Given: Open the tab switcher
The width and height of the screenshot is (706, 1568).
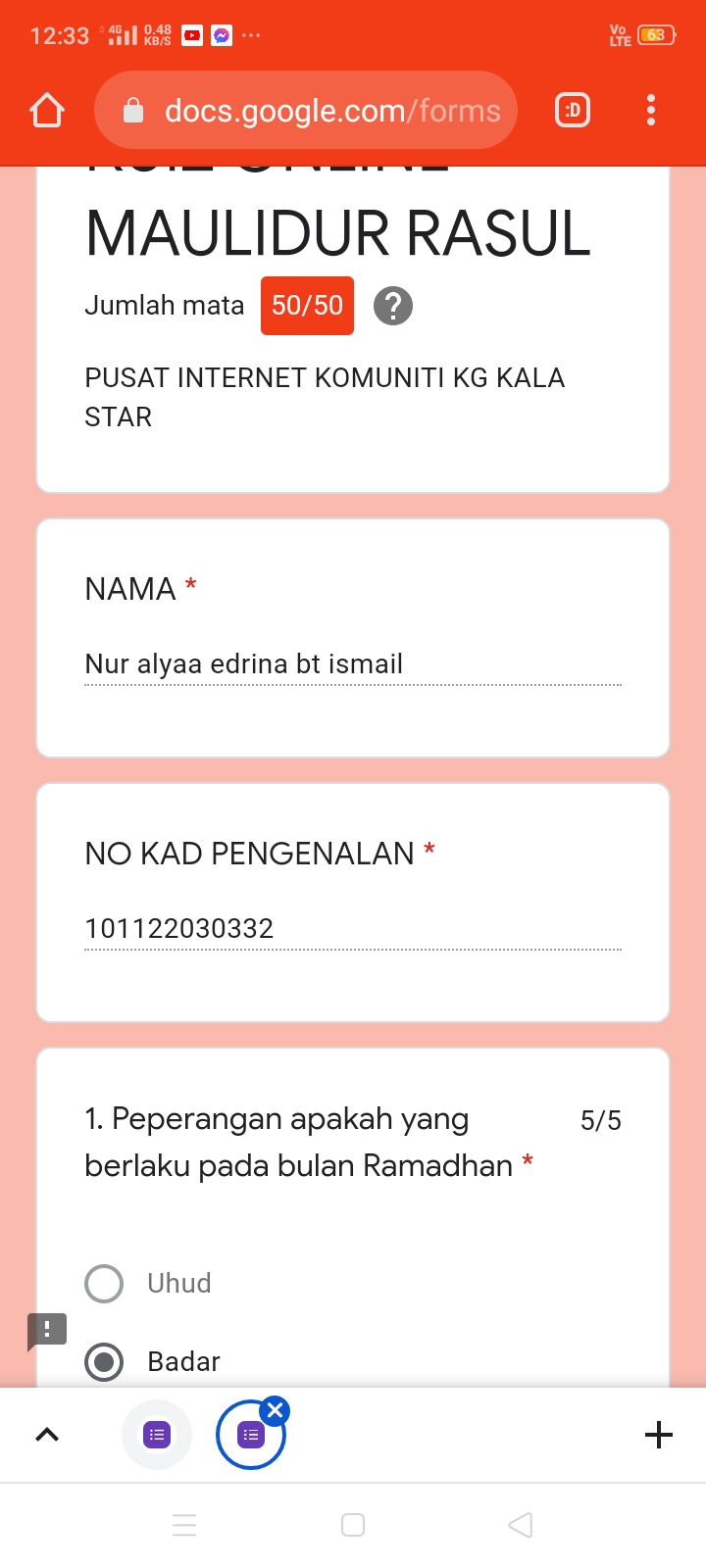Looking at the screenshot, I should (573, 111).
